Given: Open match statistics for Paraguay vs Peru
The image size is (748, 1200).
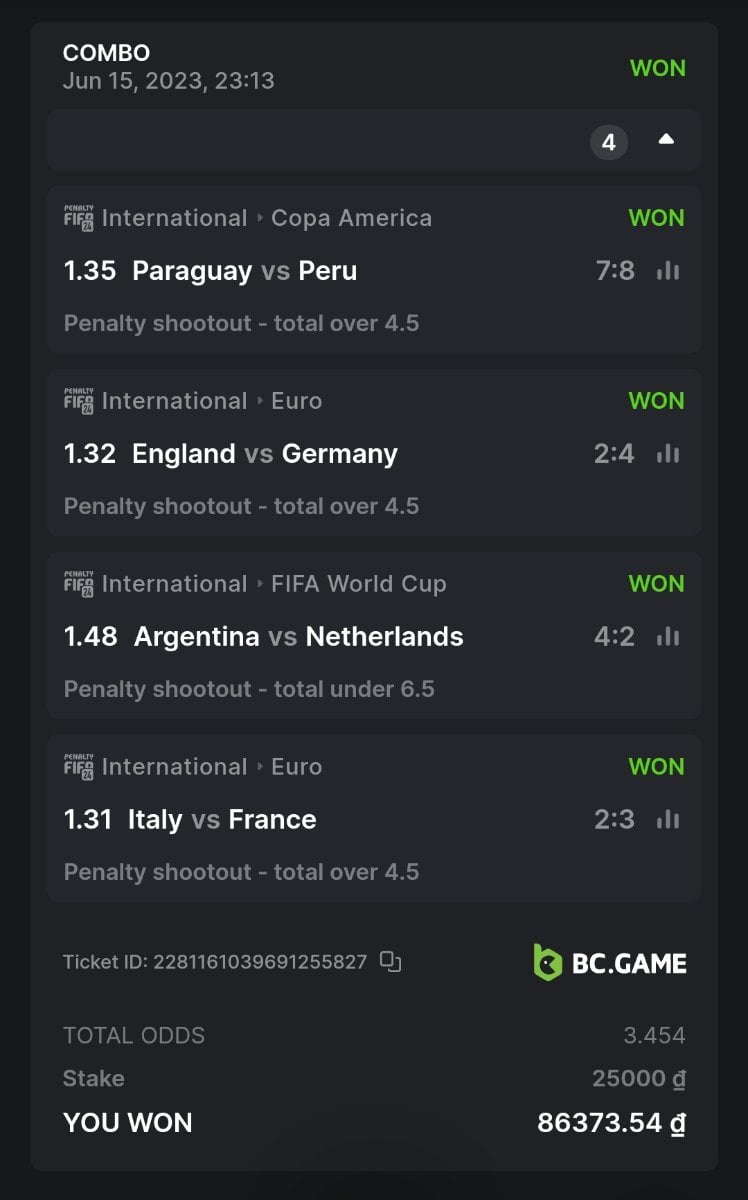Looking at the screenshot, I should tap(668, 271).
